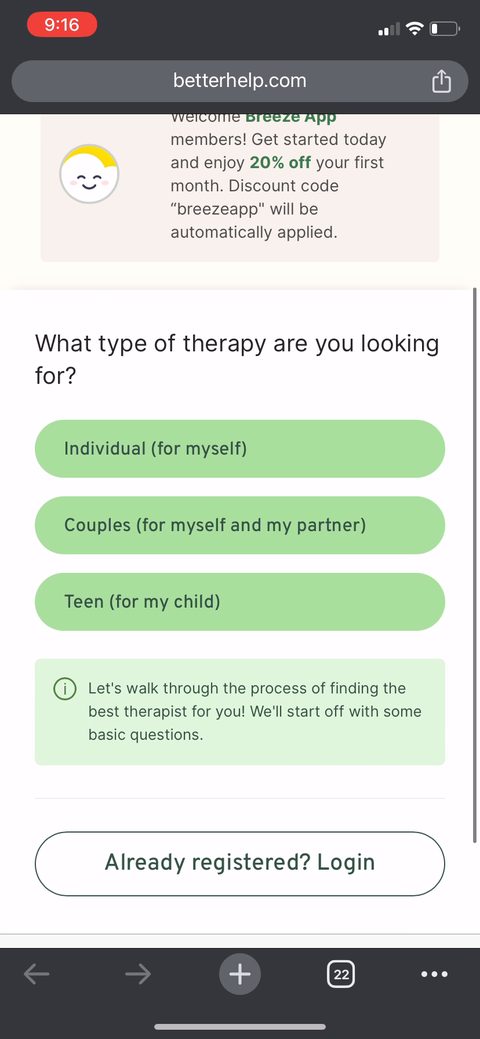The width and height of the screenshot is (480, 1039).
Task: Go back using browser back arrow
Action: coord(36,974)
